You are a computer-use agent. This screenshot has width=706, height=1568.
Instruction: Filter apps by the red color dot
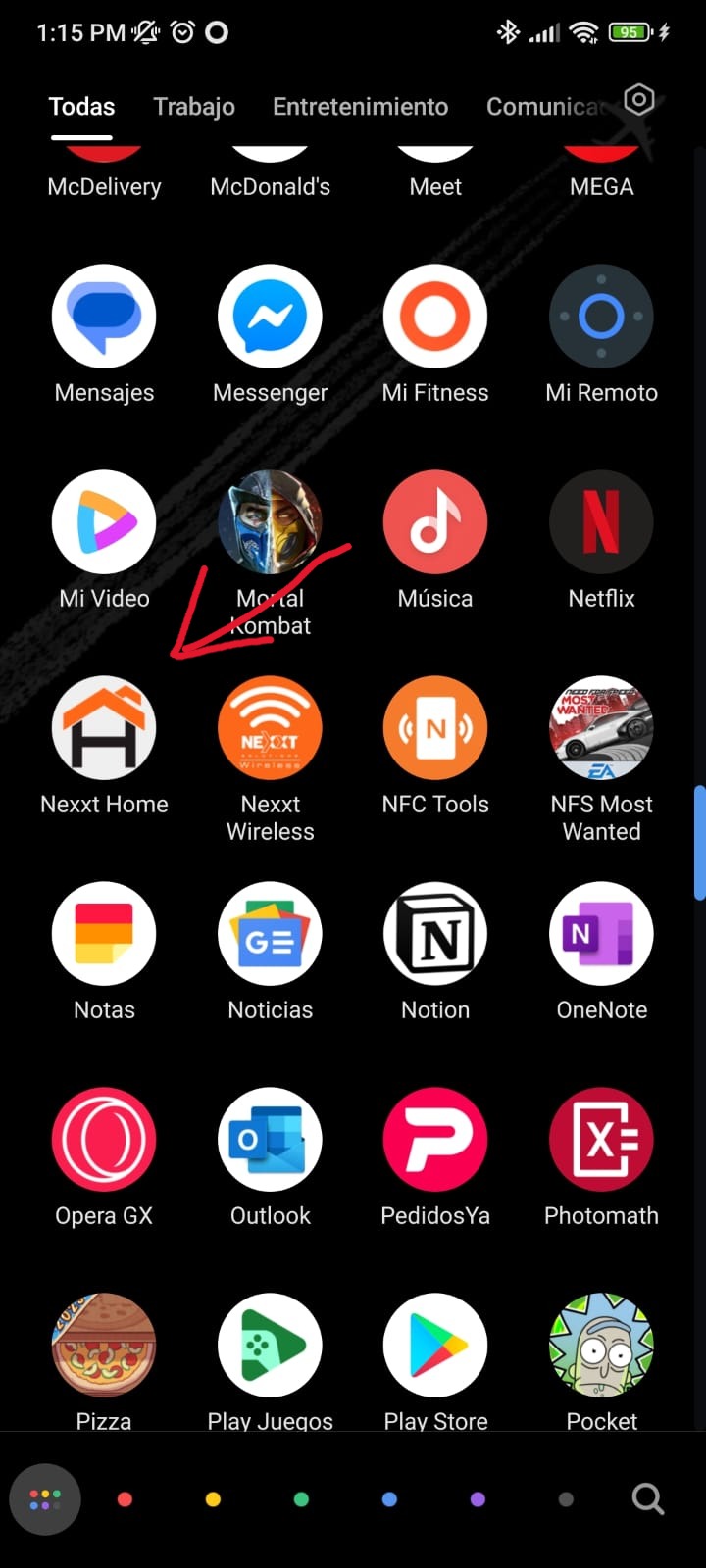125,1499
